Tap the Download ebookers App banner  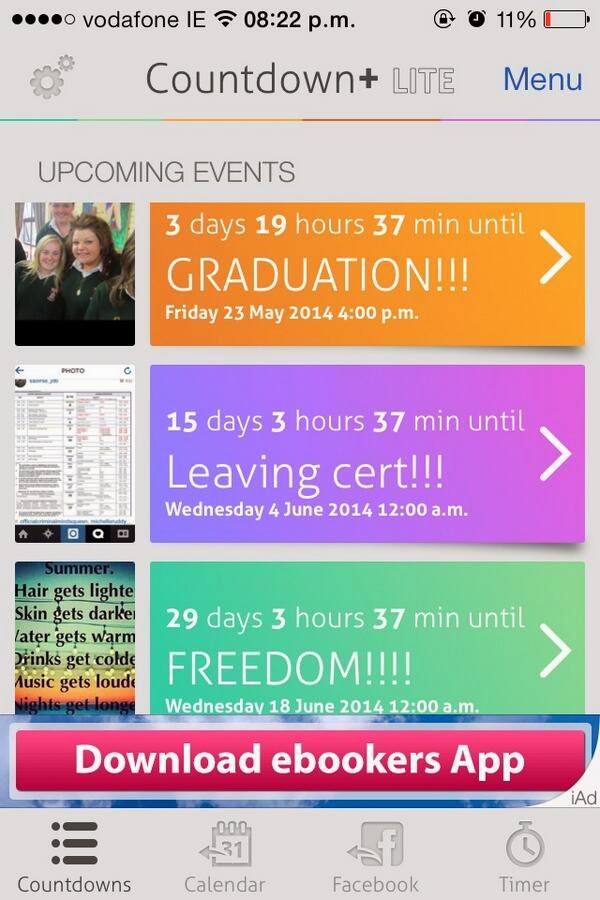pyautogui.click(x=298, y=762)
